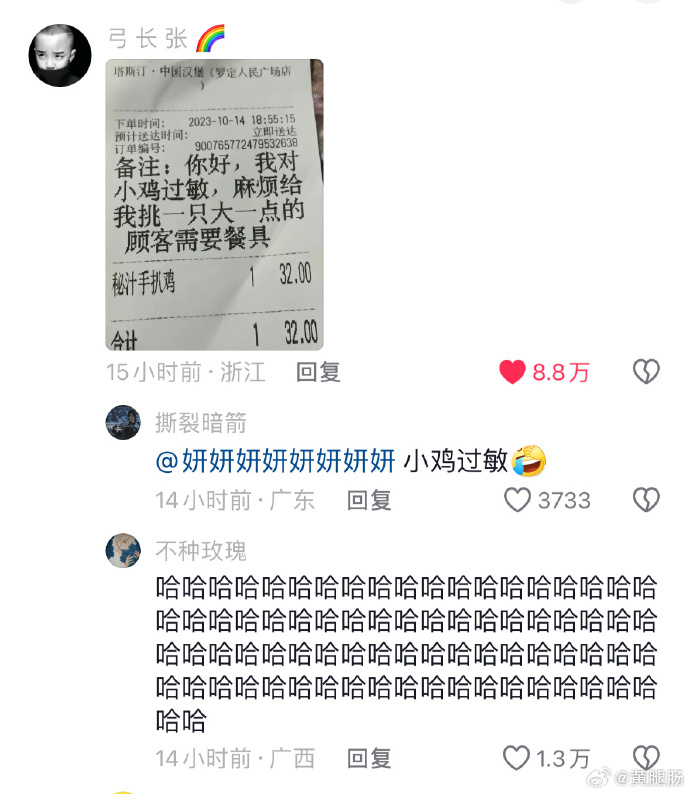
Task: Dislike 撕裂暗箭's comment
Action: (646, 500)
